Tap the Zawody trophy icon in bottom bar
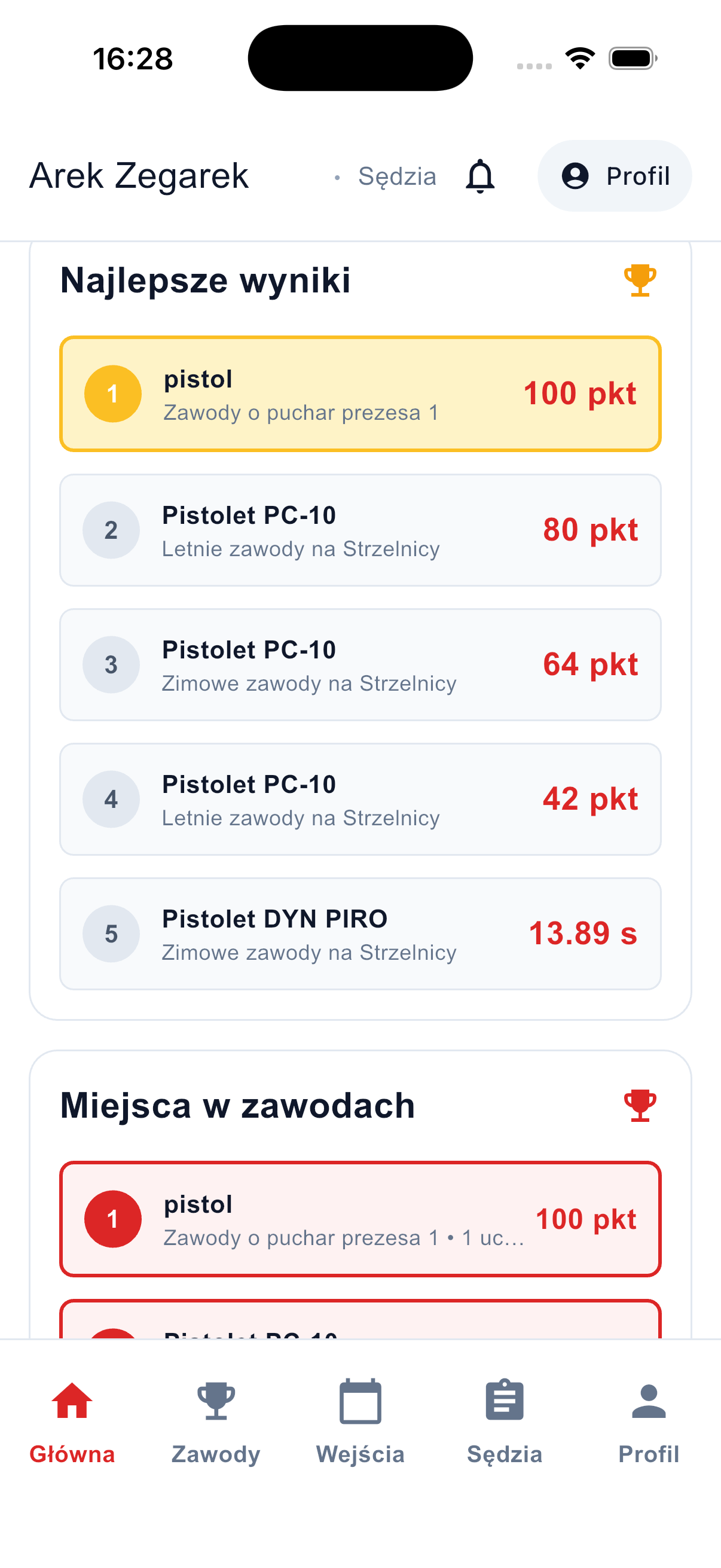 216,1401
